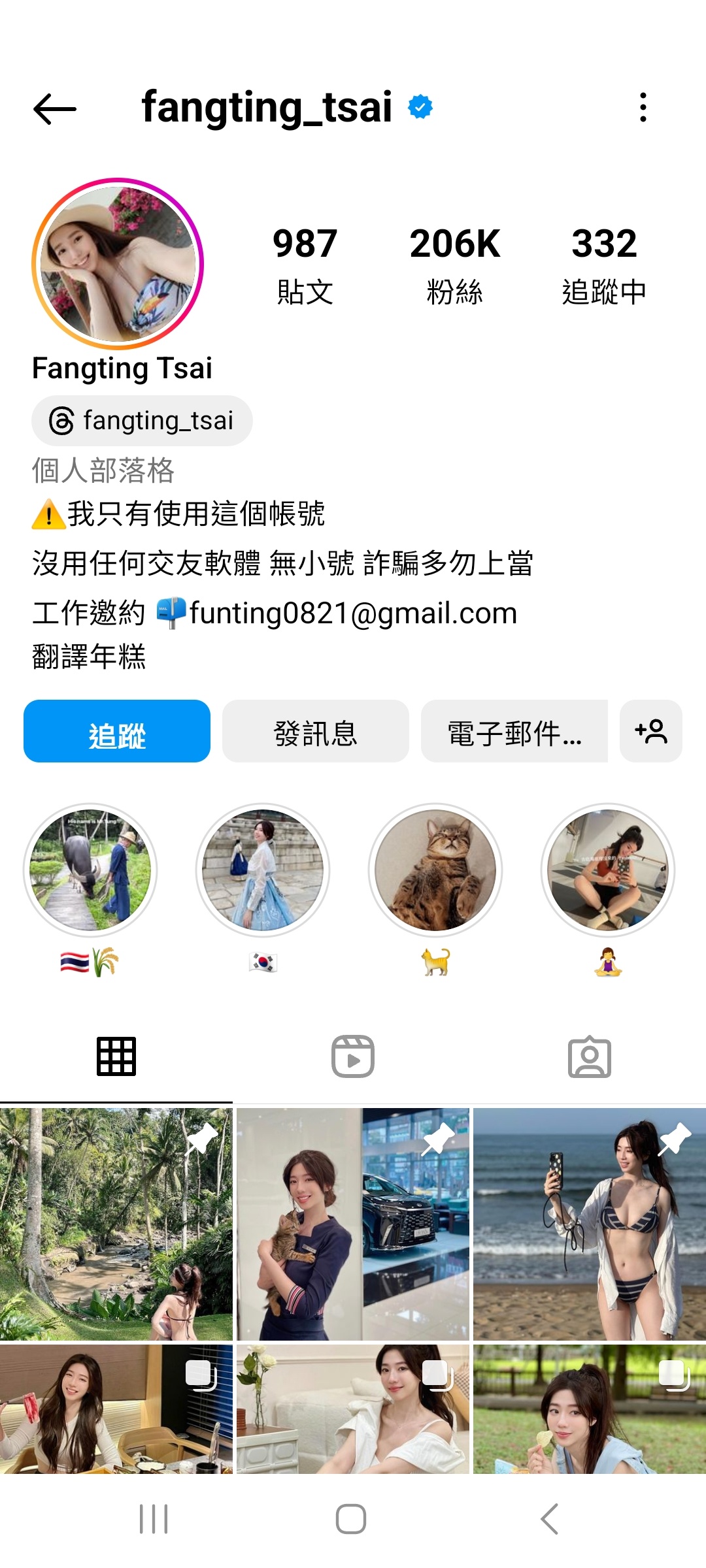
Task: Open the Thailand flag story highlight
Action: [x=90, y=870]
